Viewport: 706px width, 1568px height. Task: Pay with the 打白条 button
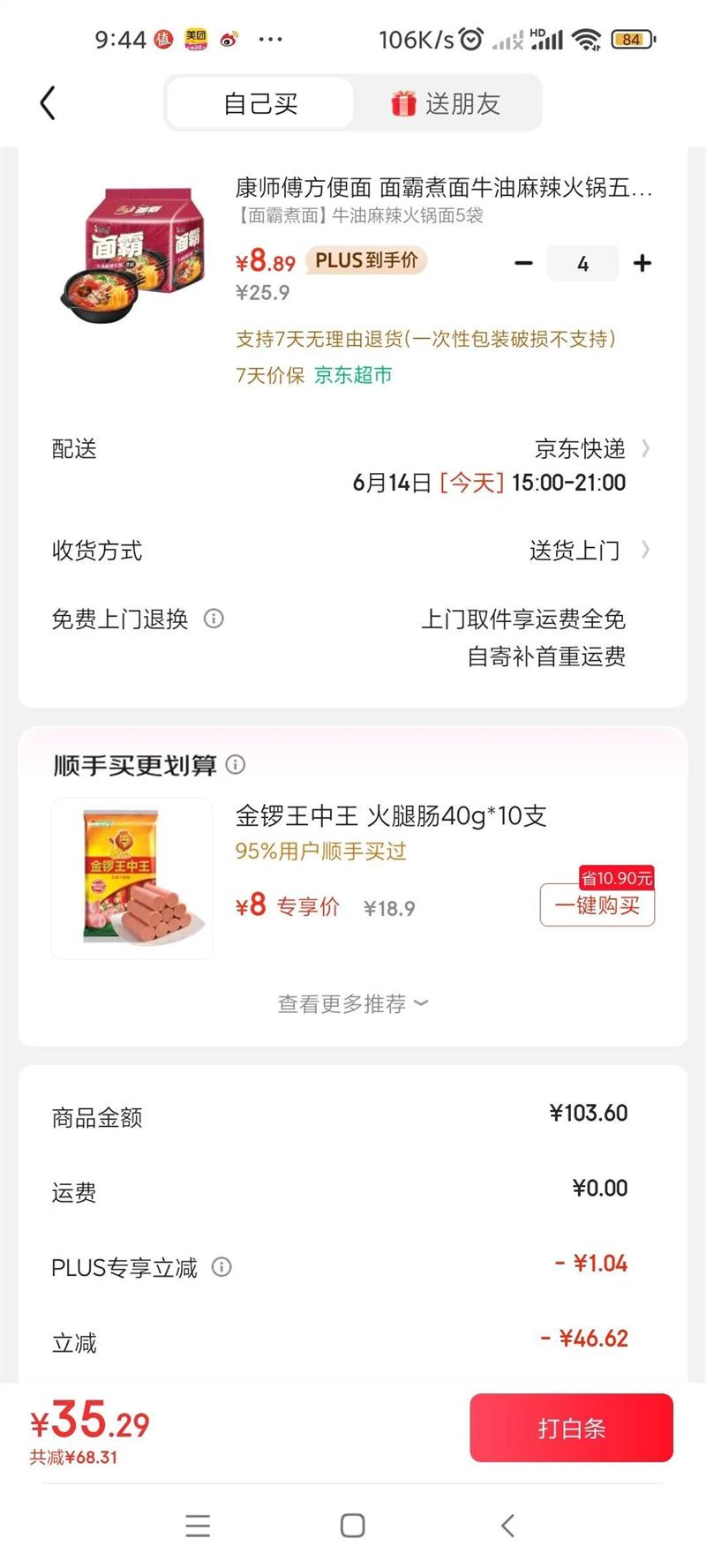[571, 1428]
